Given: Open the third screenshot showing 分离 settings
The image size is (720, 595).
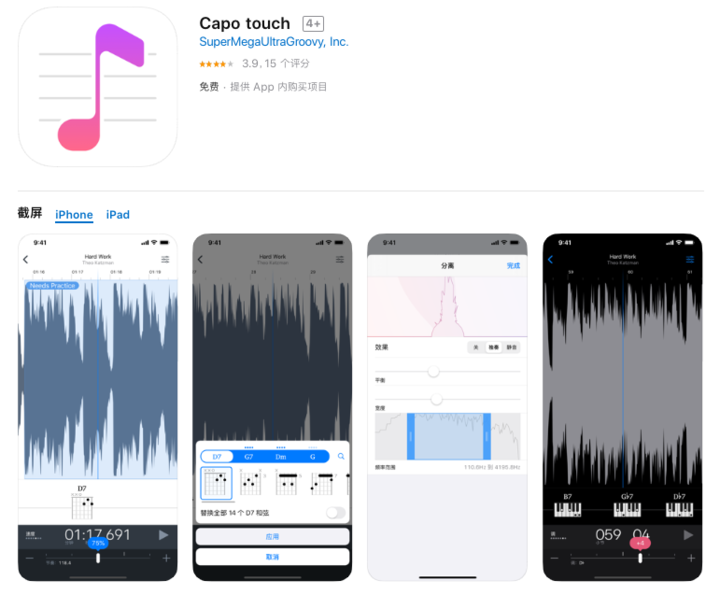Looking at the screenshot, I should click(447, 407).
